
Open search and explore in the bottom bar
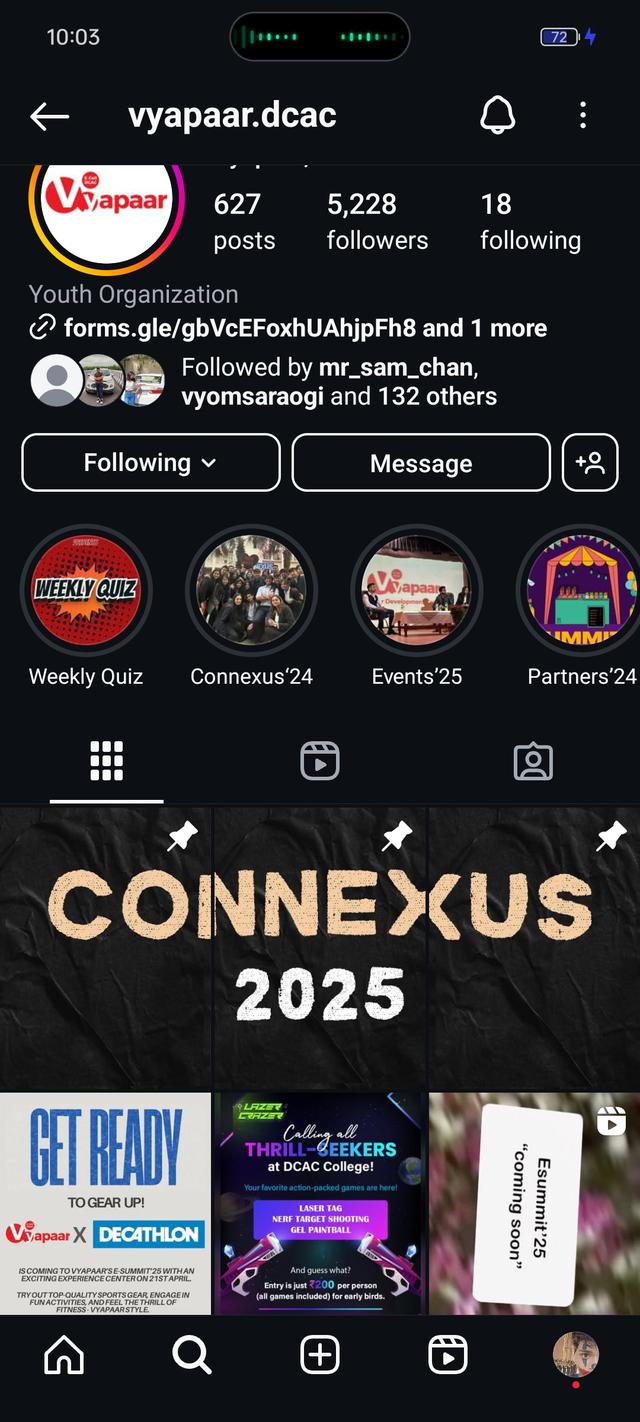[191, 1356]
